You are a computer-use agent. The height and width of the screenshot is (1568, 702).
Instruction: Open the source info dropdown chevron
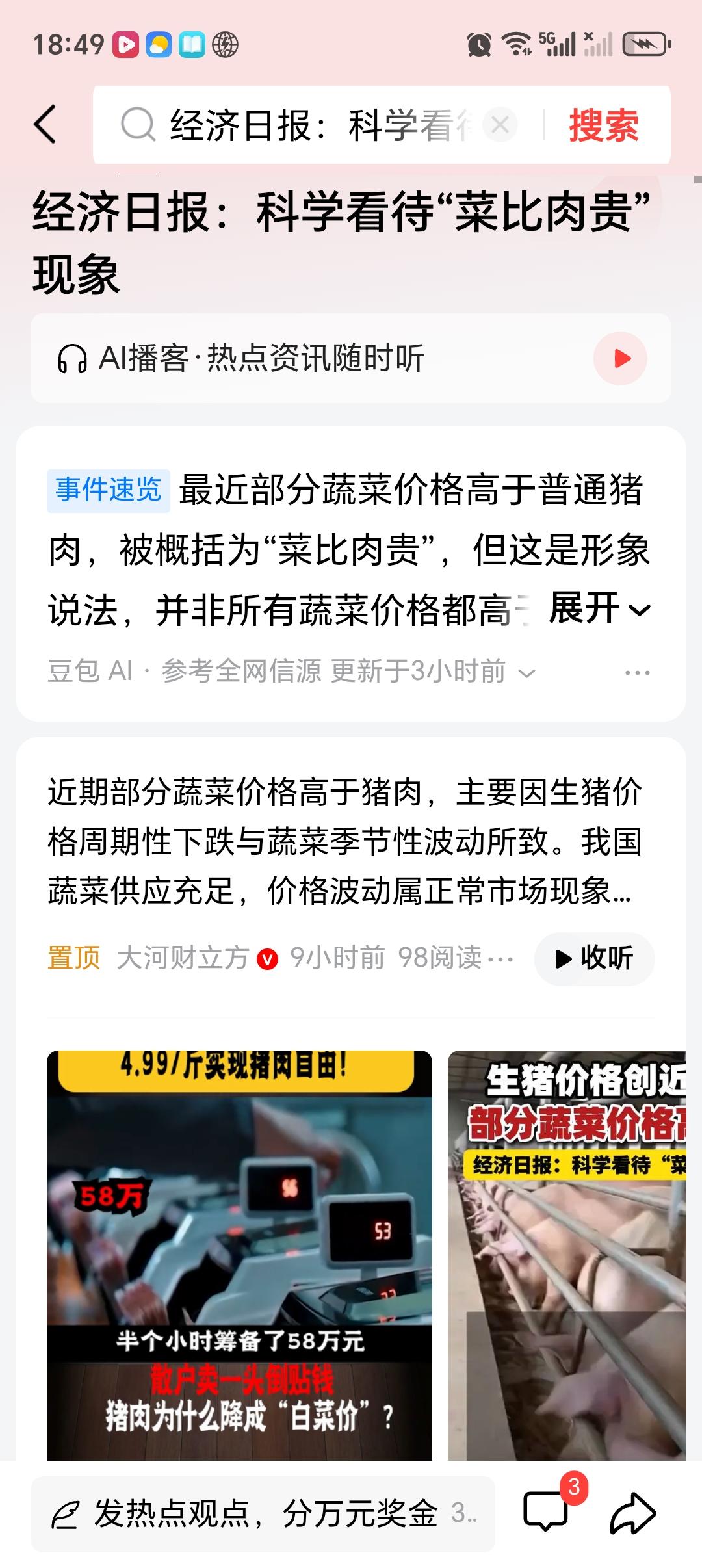coord(527,673)
